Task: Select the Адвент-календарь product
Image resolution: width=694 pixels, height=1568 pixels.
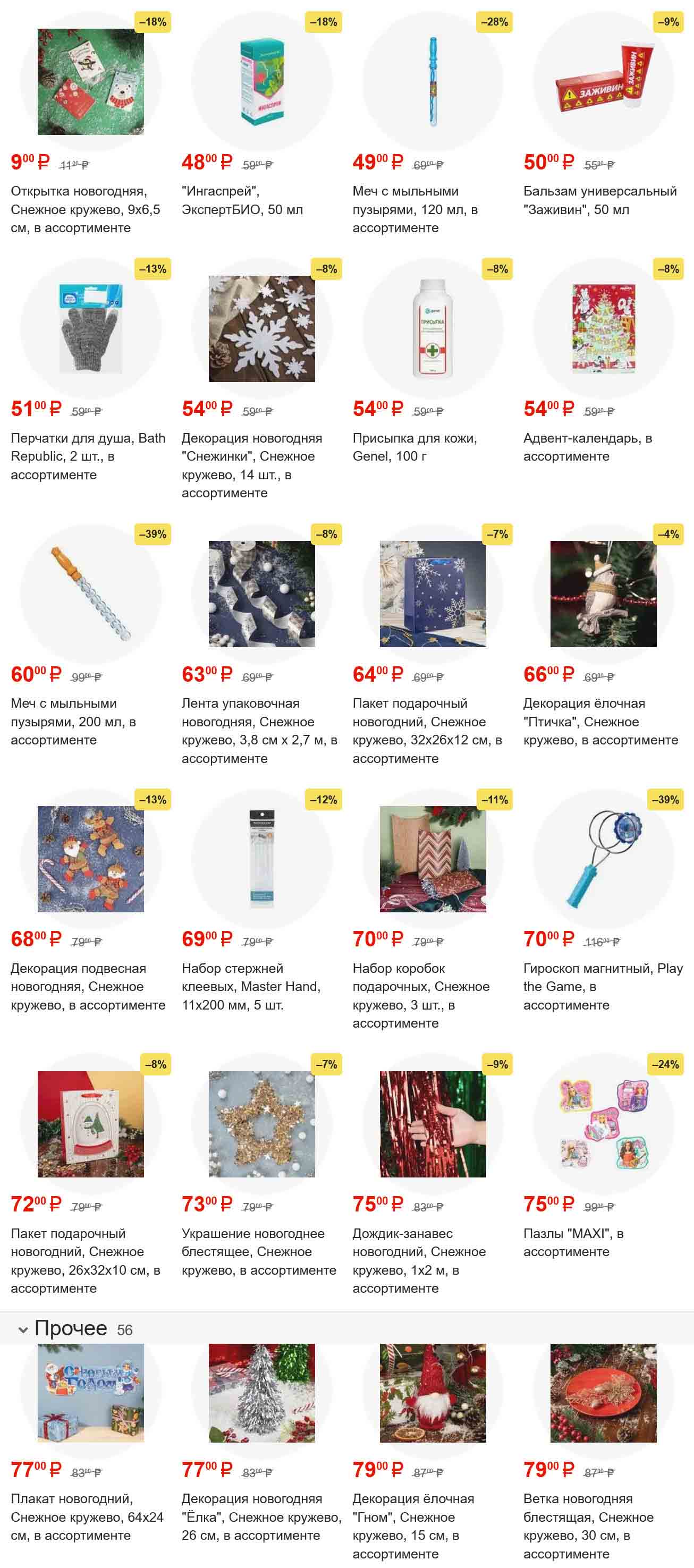Action: [x=603, y=329]
